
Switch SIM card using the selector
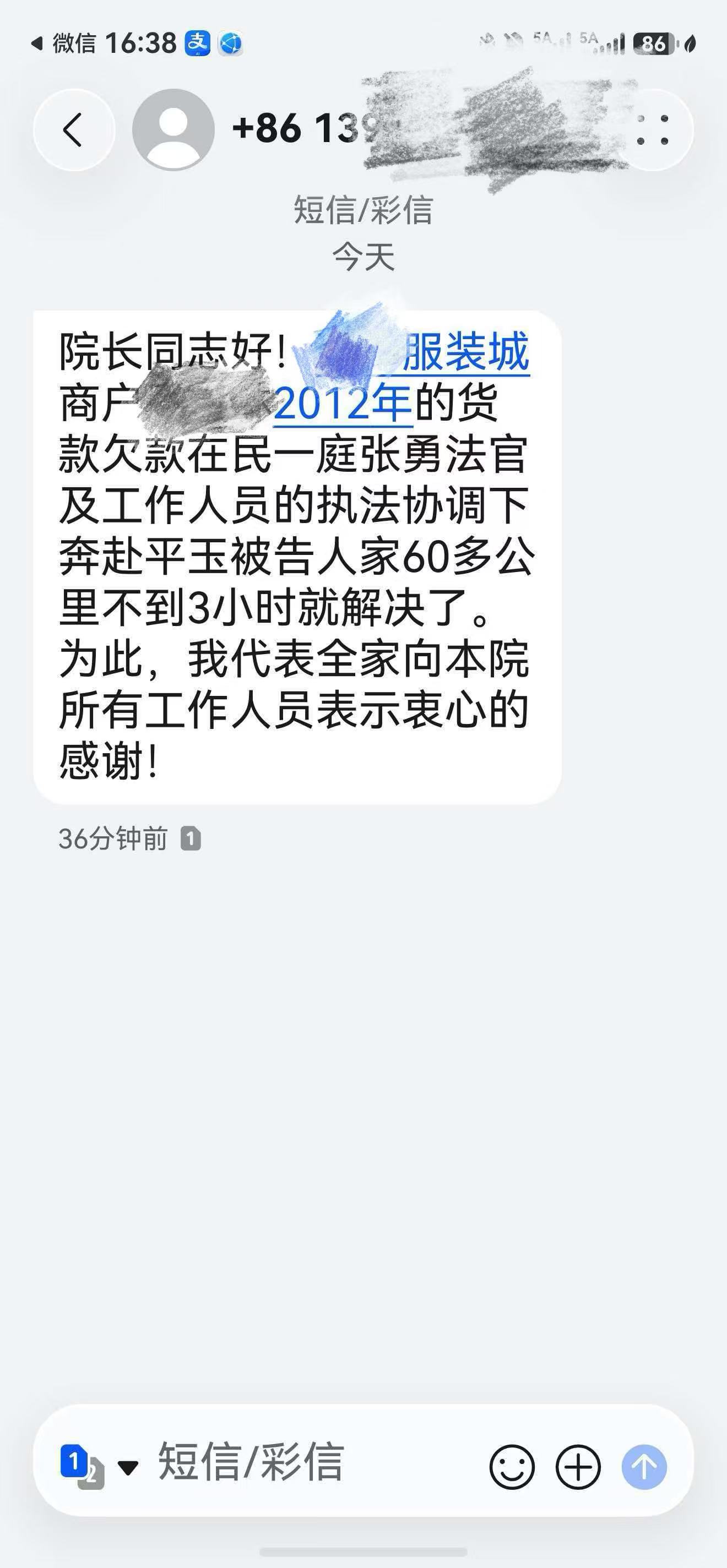coord(98,1467)
